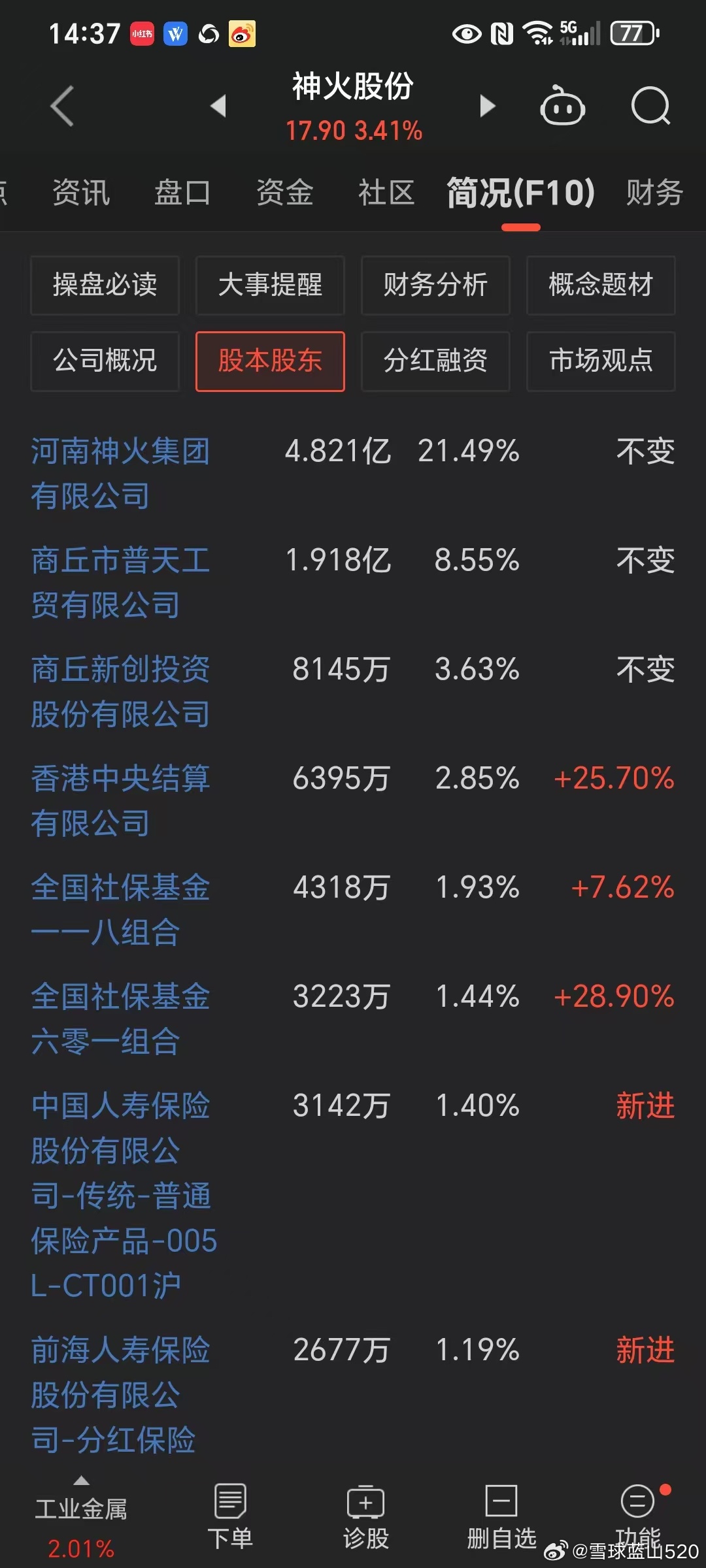Open shareholder 河南神火集团有限公司

tap(121, 474)
